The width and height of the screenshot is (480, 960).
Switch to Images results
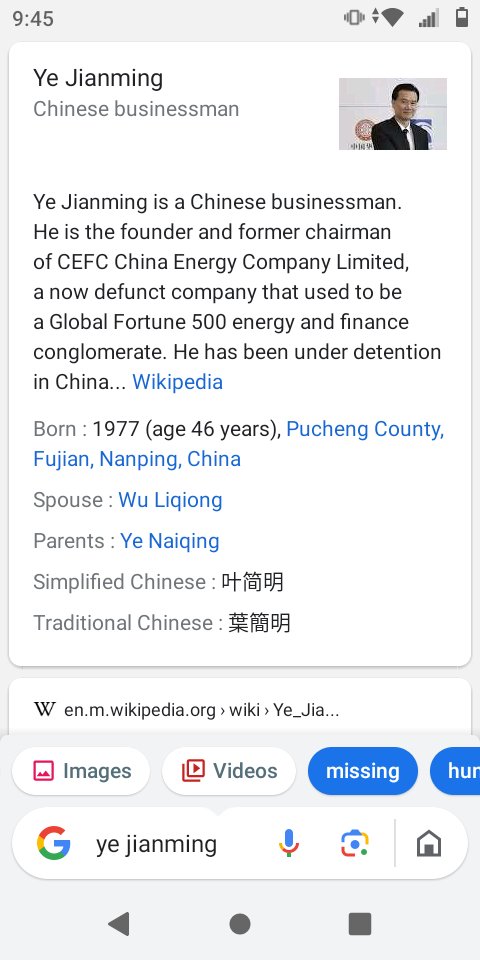pos(81,771)
